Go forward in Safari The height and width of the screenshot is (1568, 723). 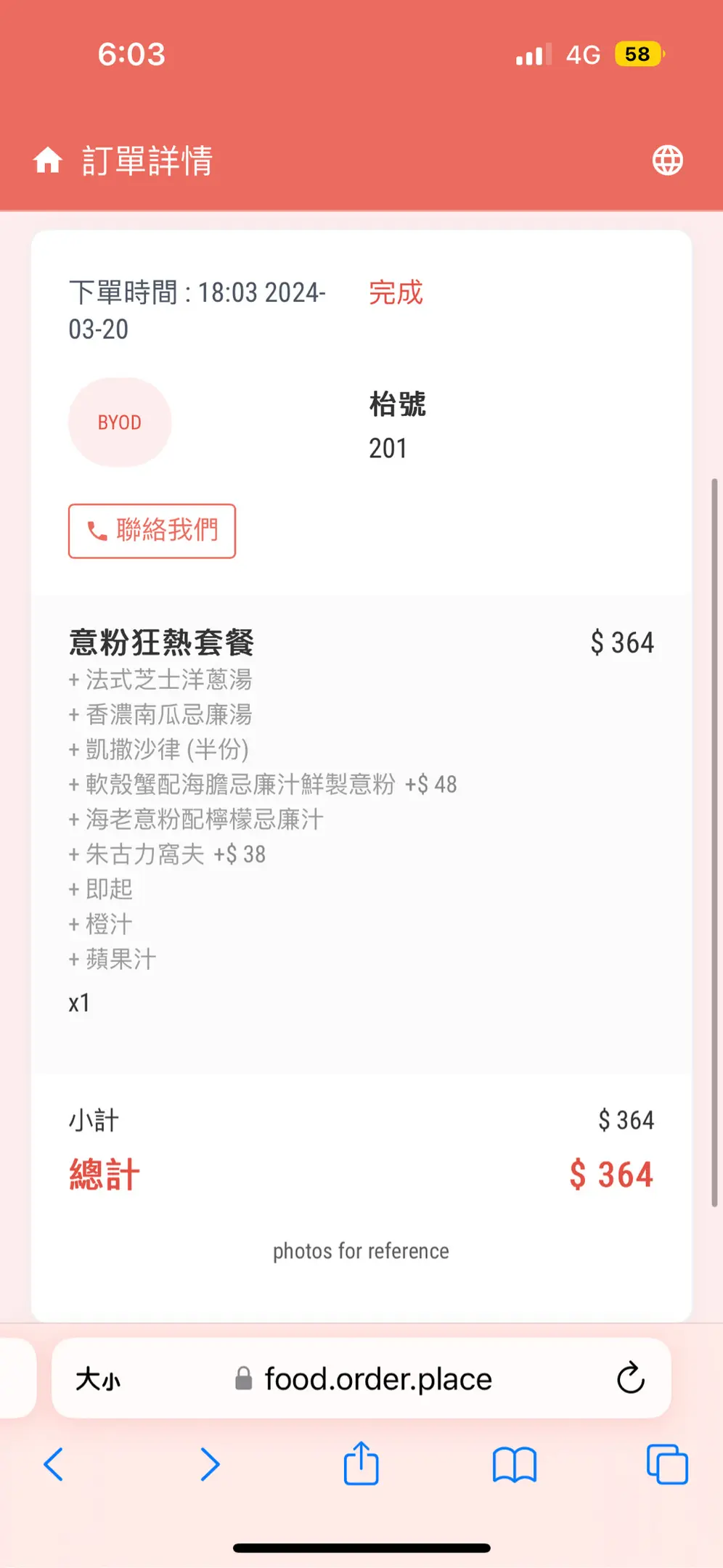coord(210,1464)
